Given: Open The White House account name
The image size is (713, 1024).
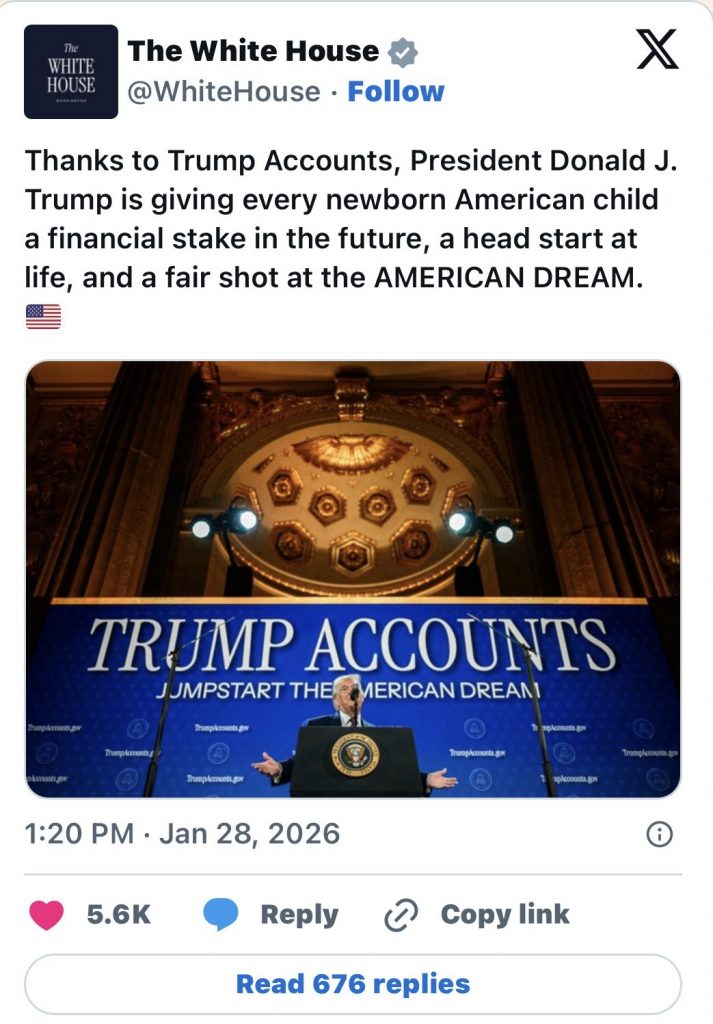Looking at the screenshot, I should point(253,51).
